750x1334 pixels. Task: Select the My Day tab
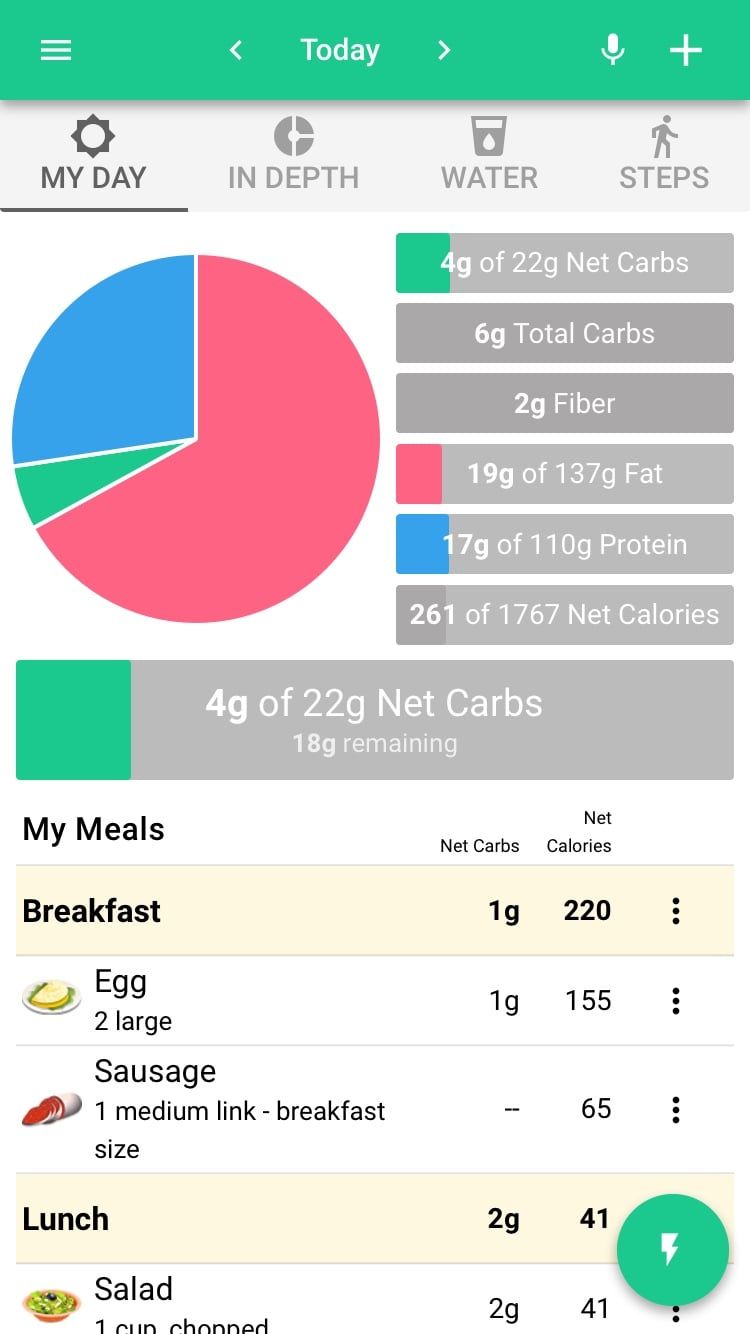click(94, 155)
